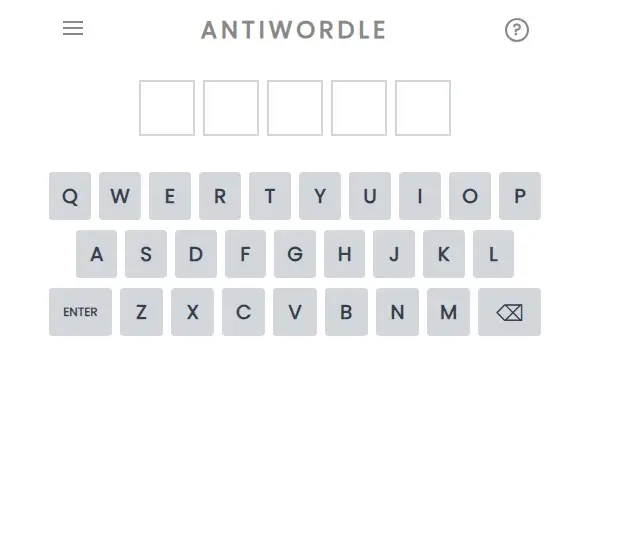The width and height of the screenshot is (624, 549).
Task: Tap the letter U key
Action: pos(370,196)
